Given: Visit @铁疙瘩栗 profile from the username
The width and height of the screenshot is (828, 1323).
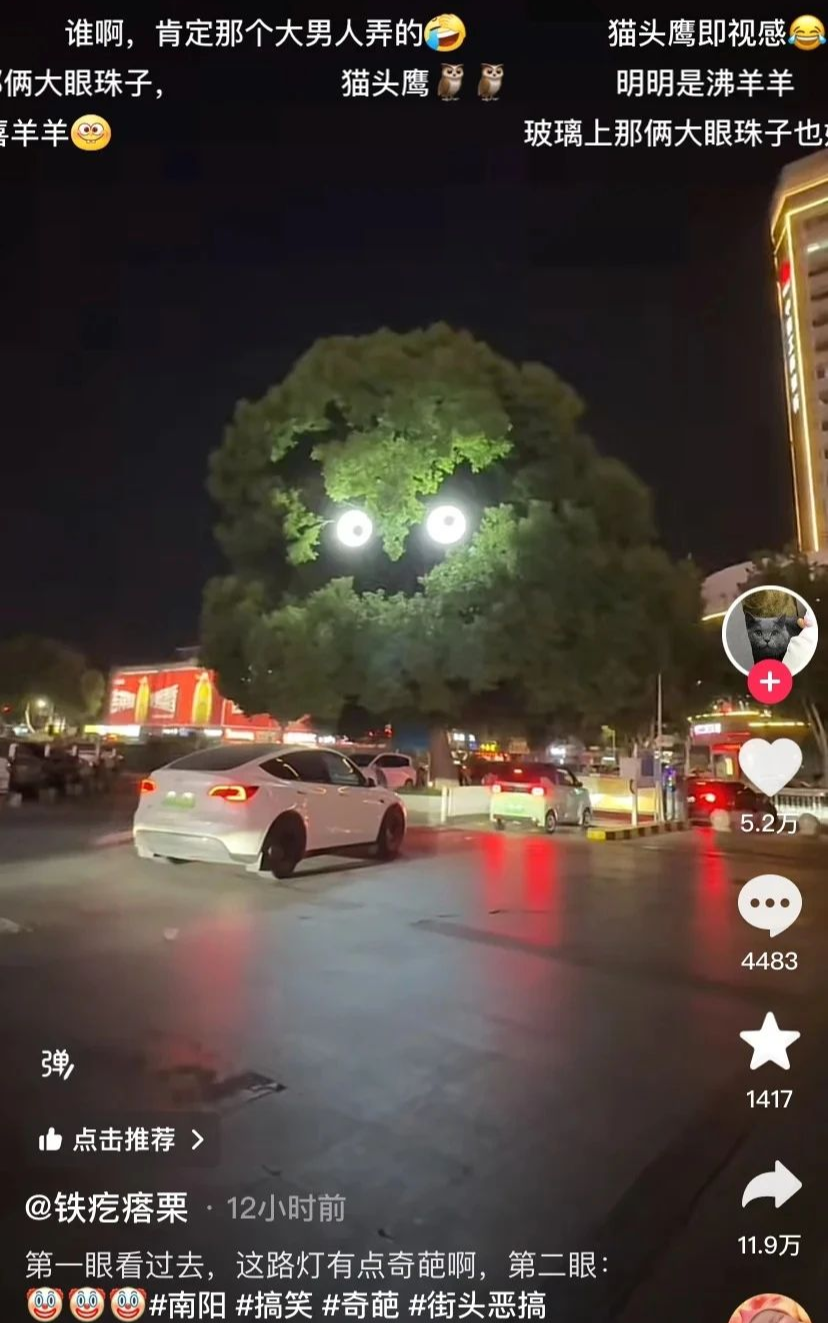Looking at the screenshot, I should [x=106, y=1208].
